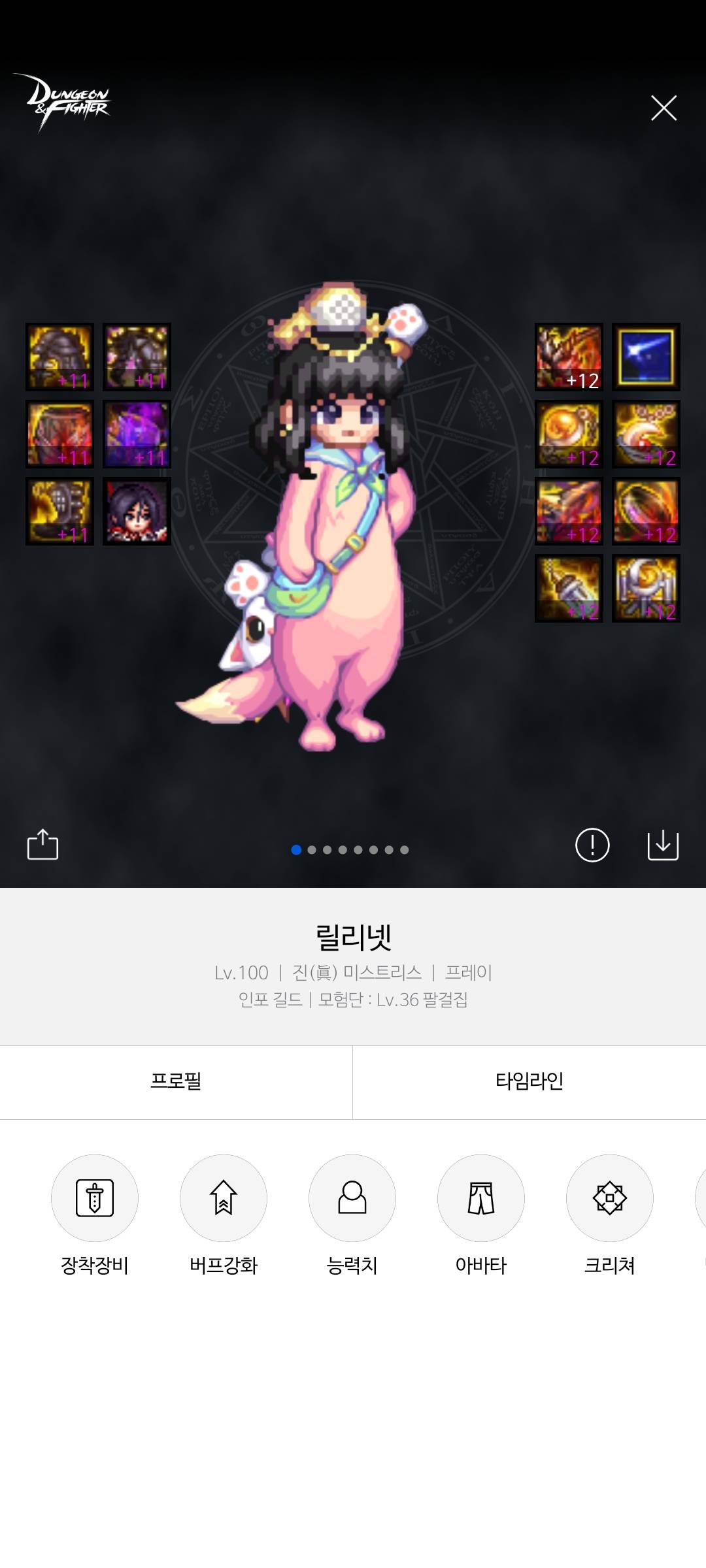Viewport: 706px width, 1568px height.
Task: Switch to the 타임라인 tab
Action: coord(529,1082)
